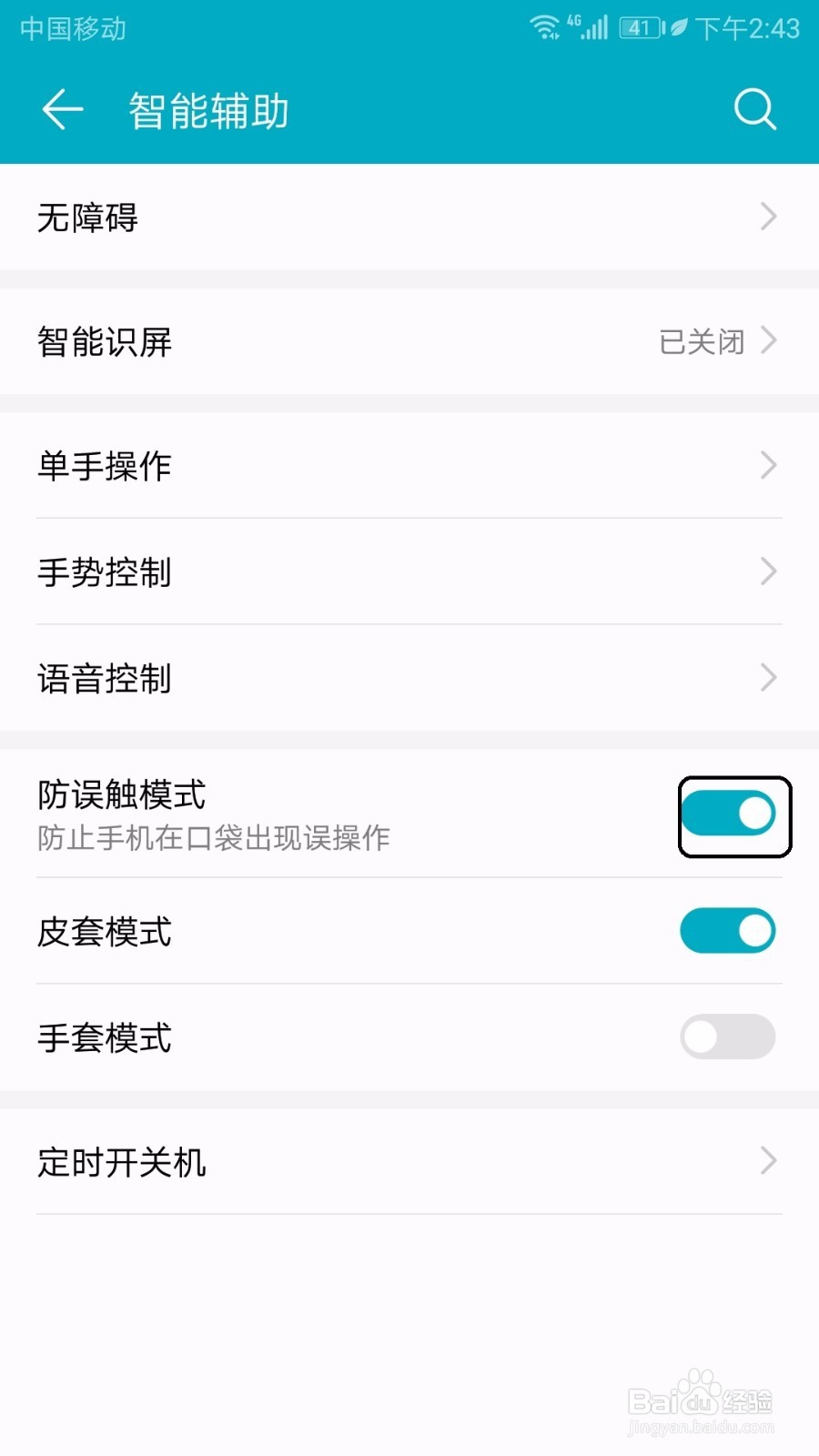Tap the 防止手机在口袋出现误操作 description text
Screen dimensions: 819x1456
click(212, 838)
